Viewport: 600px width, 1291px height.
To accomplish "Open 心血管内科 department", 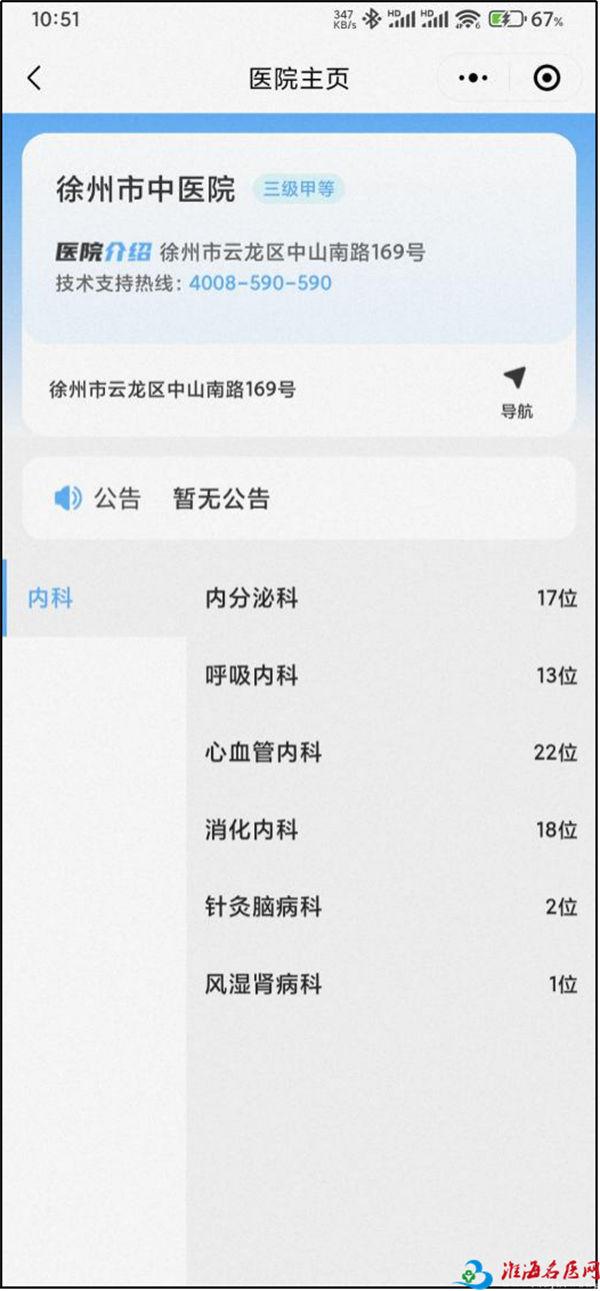I will (x=392, y=753).
